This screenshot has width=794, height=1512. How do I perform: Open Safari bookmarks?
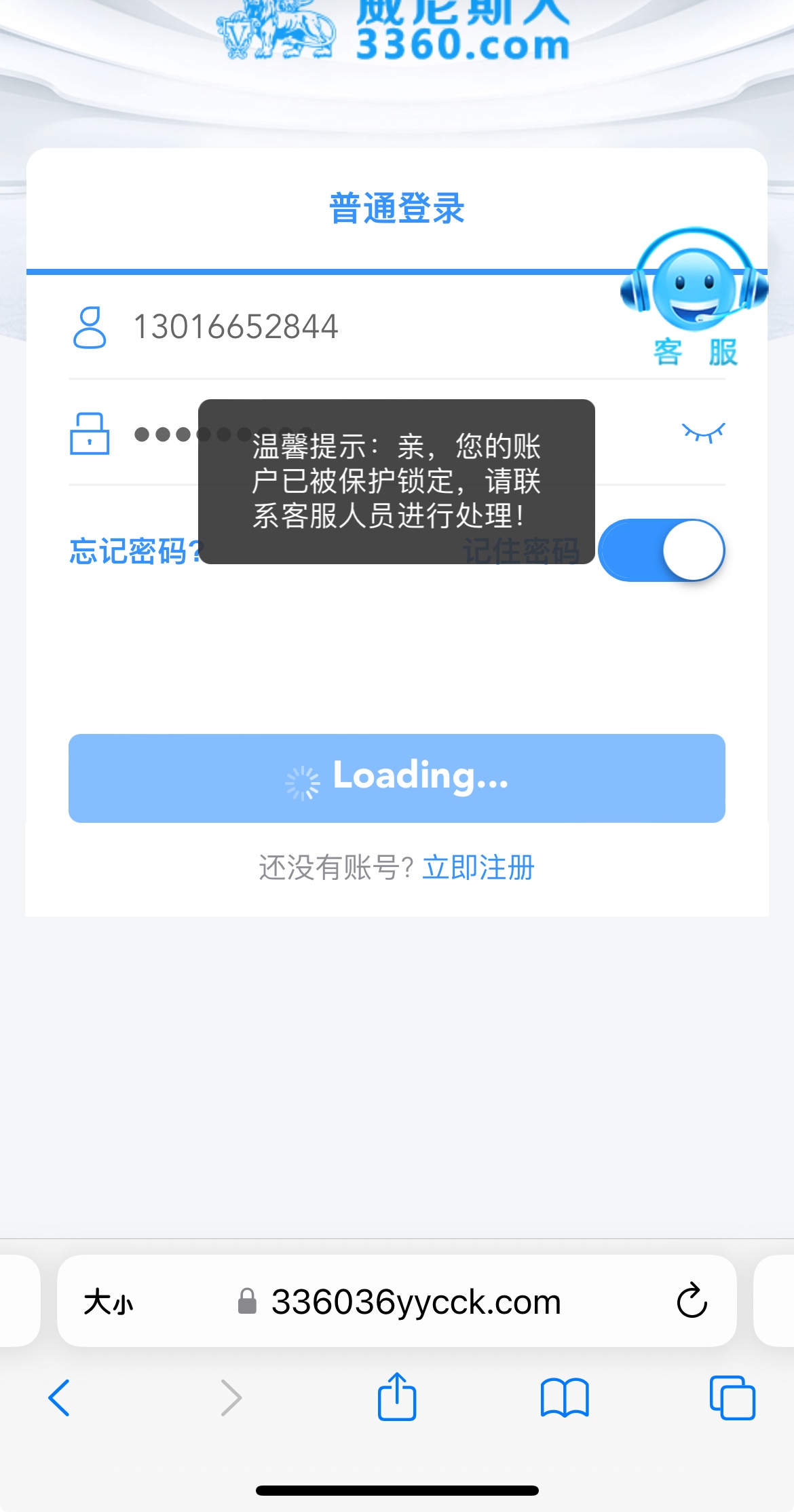pyautogui.click(x=565, y=1398)
